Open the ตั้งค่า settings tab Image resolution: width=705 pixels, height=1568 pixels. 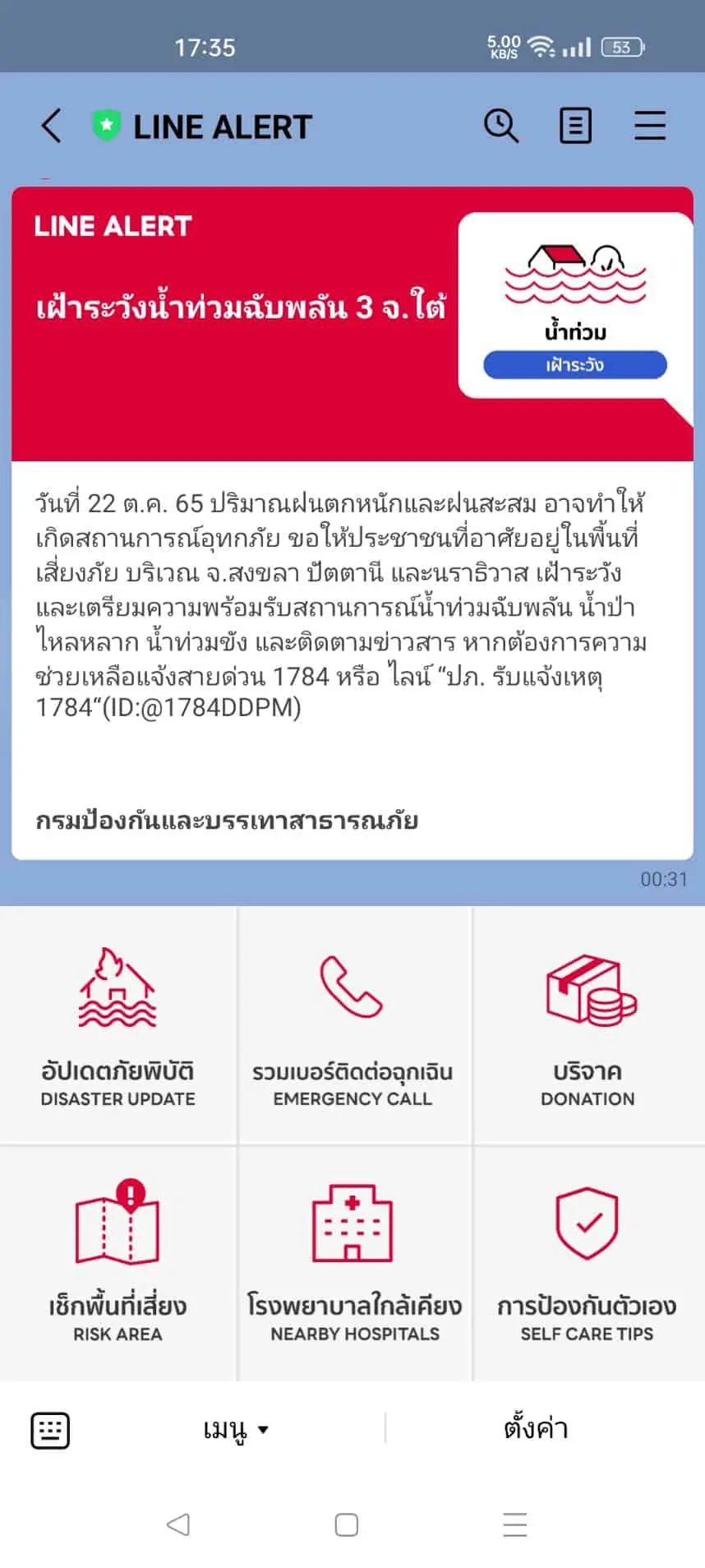(x=536, y=1428)
